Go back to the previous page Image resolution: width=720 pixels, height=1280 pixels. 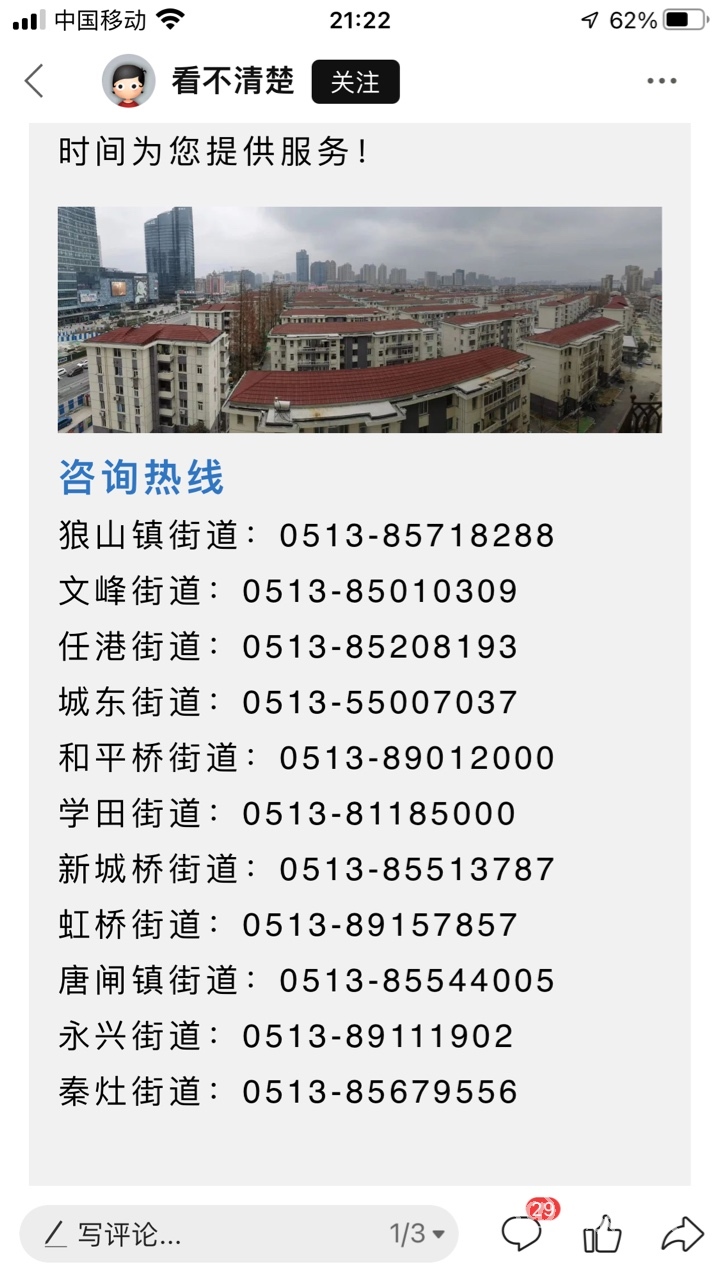click(x=35, y=81)
